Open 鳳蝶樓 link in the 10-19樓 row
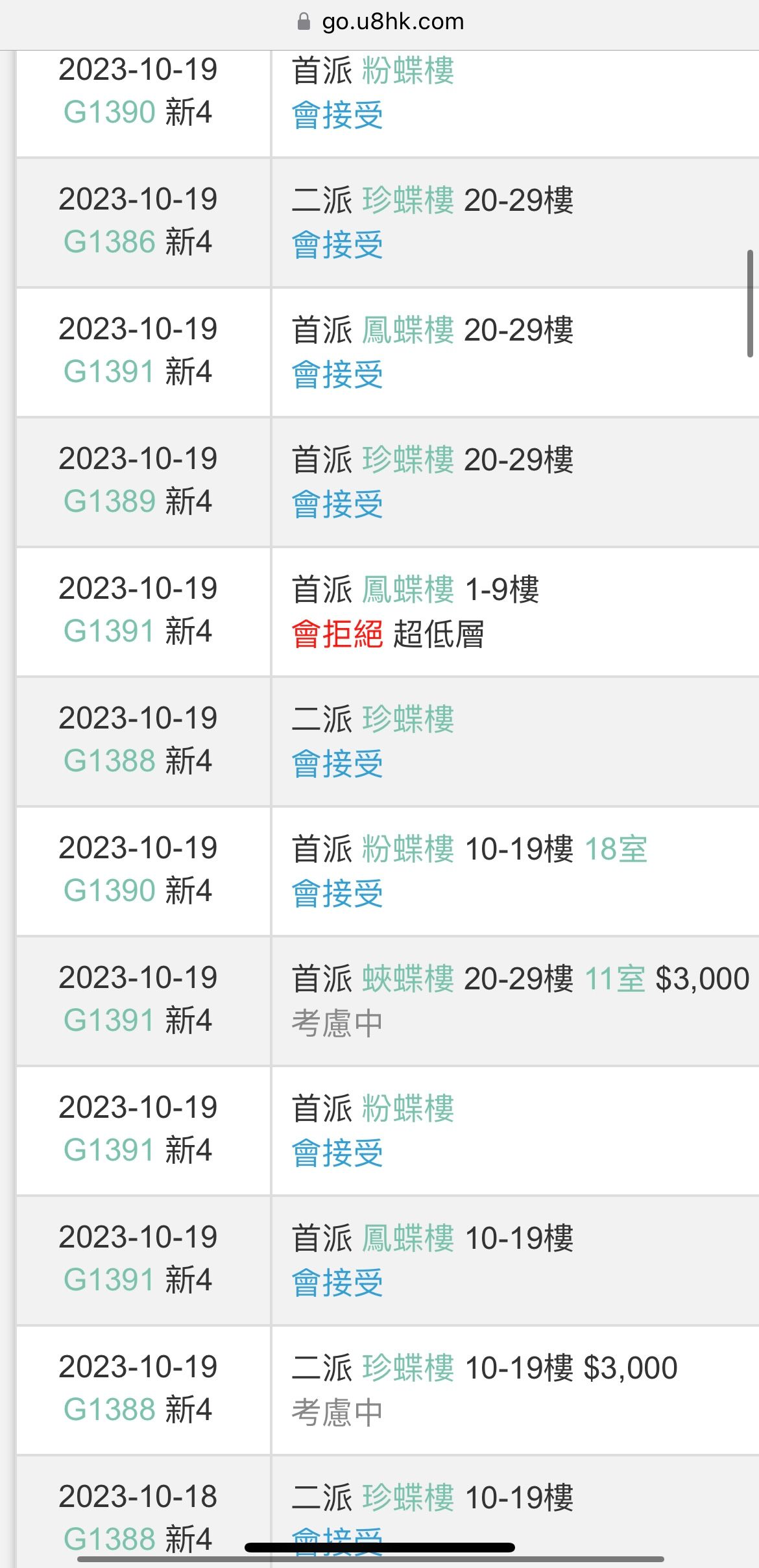This screenshot has height=1568, width=759. click(x=407, y=1238)
